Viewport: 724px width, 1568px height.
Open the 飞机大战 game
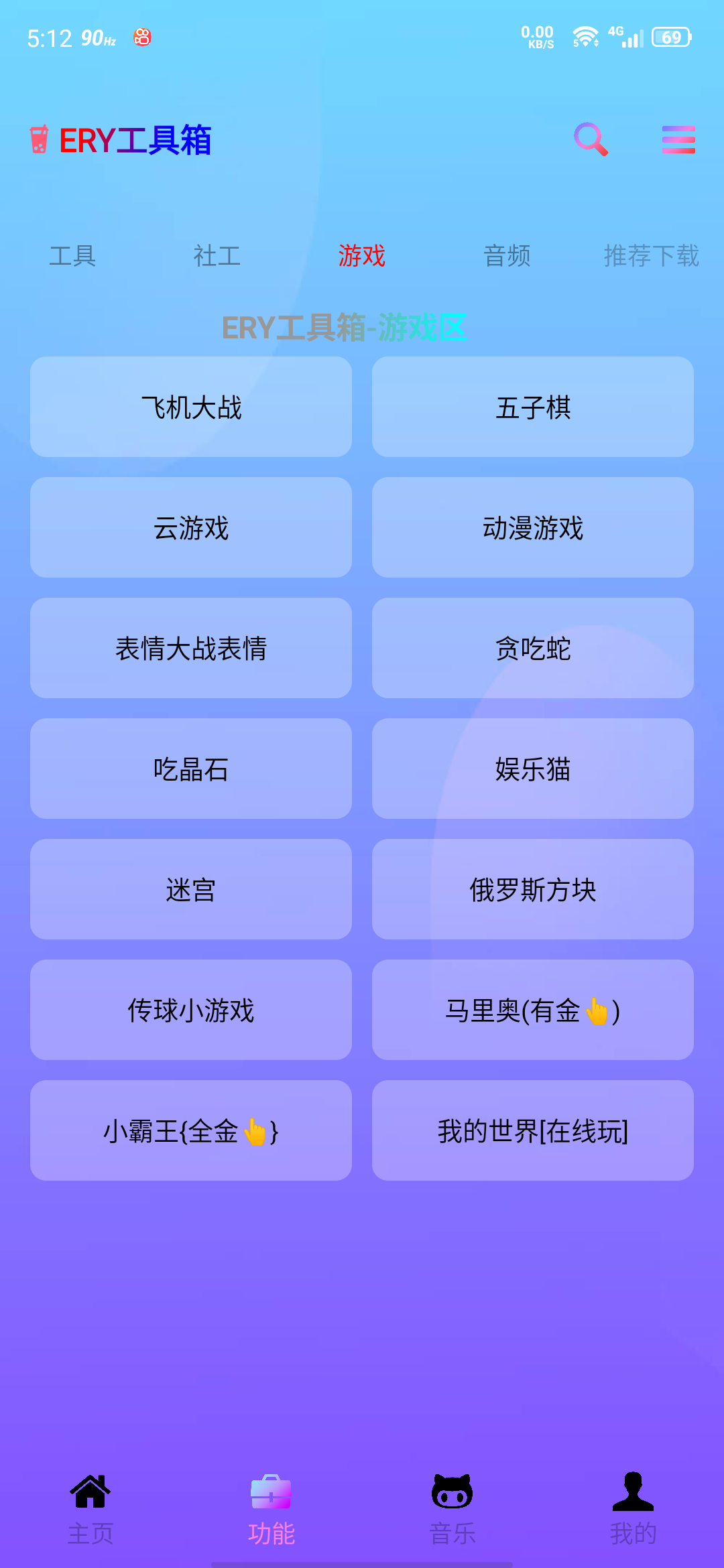(x=190, y=406)
